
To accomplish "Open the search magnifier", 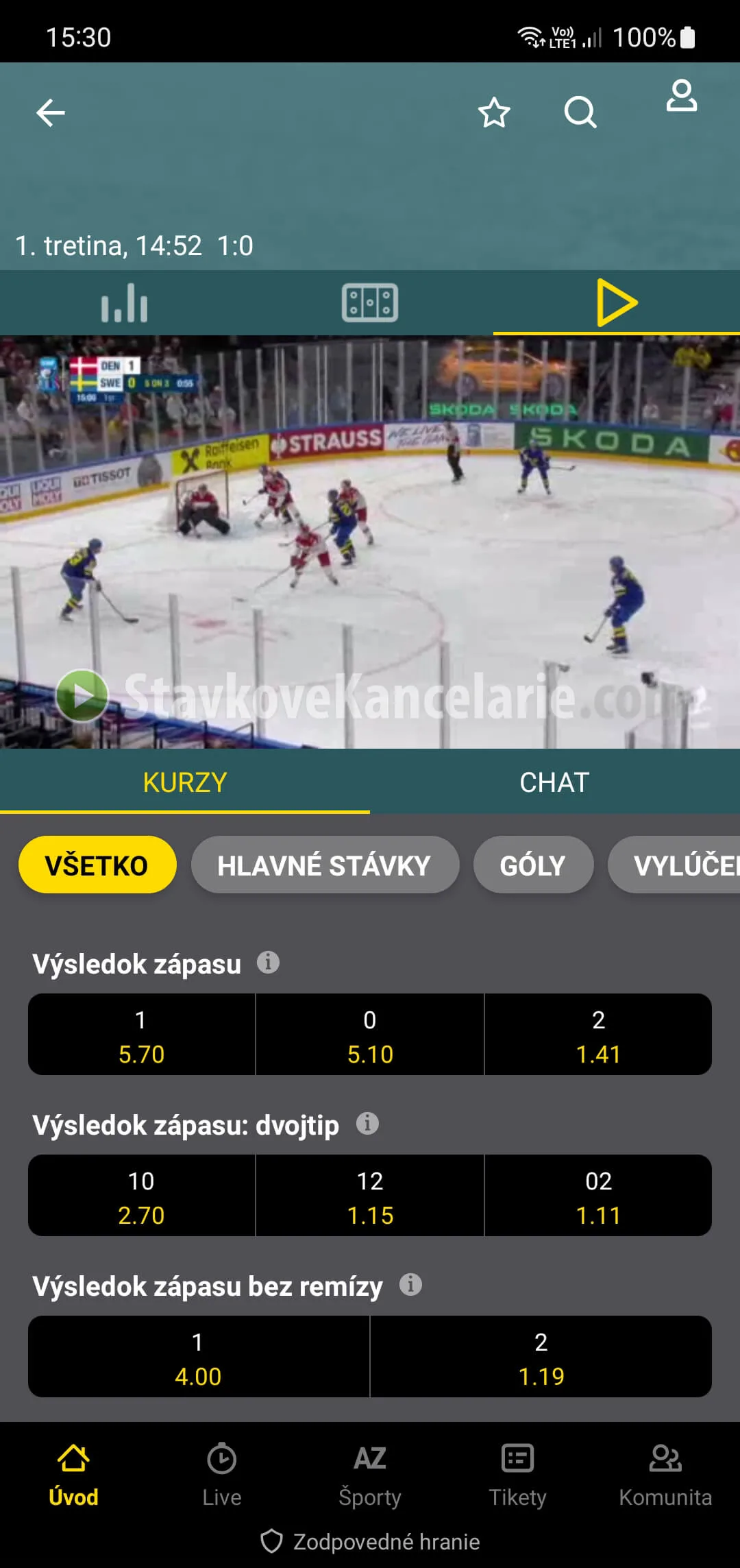I will [x=580, y=112].
